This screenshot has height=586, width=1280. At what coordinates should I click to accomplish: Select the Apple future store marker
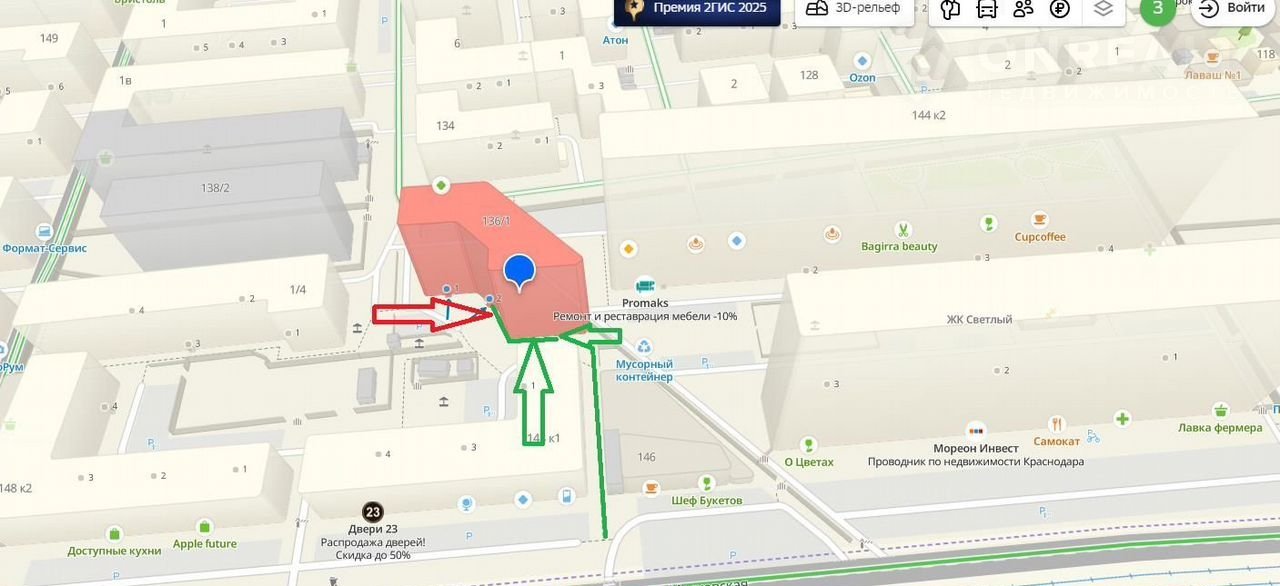(205, 527)
